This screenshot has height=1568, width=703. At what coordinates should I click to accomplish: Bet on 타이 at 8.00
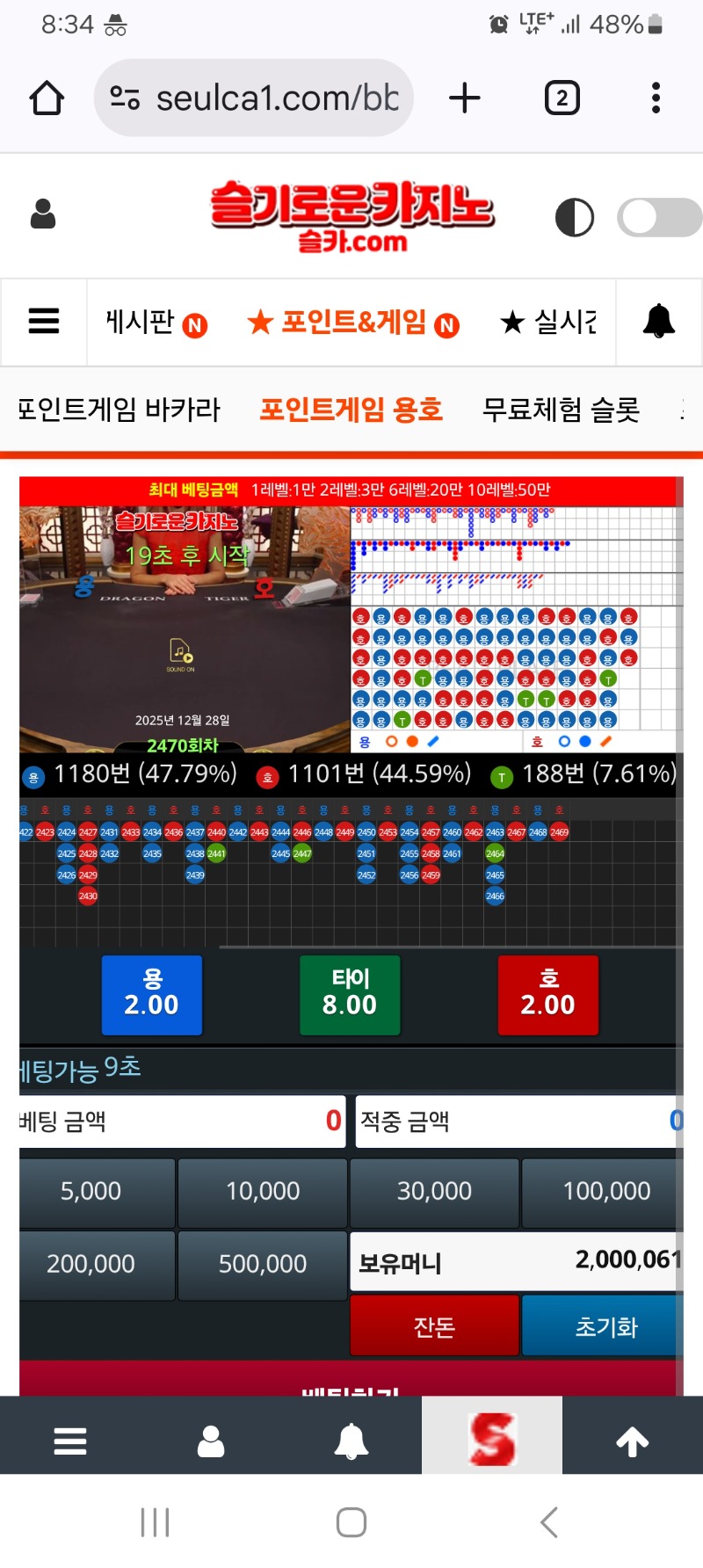pyautogui.click(x=350, y=994)
